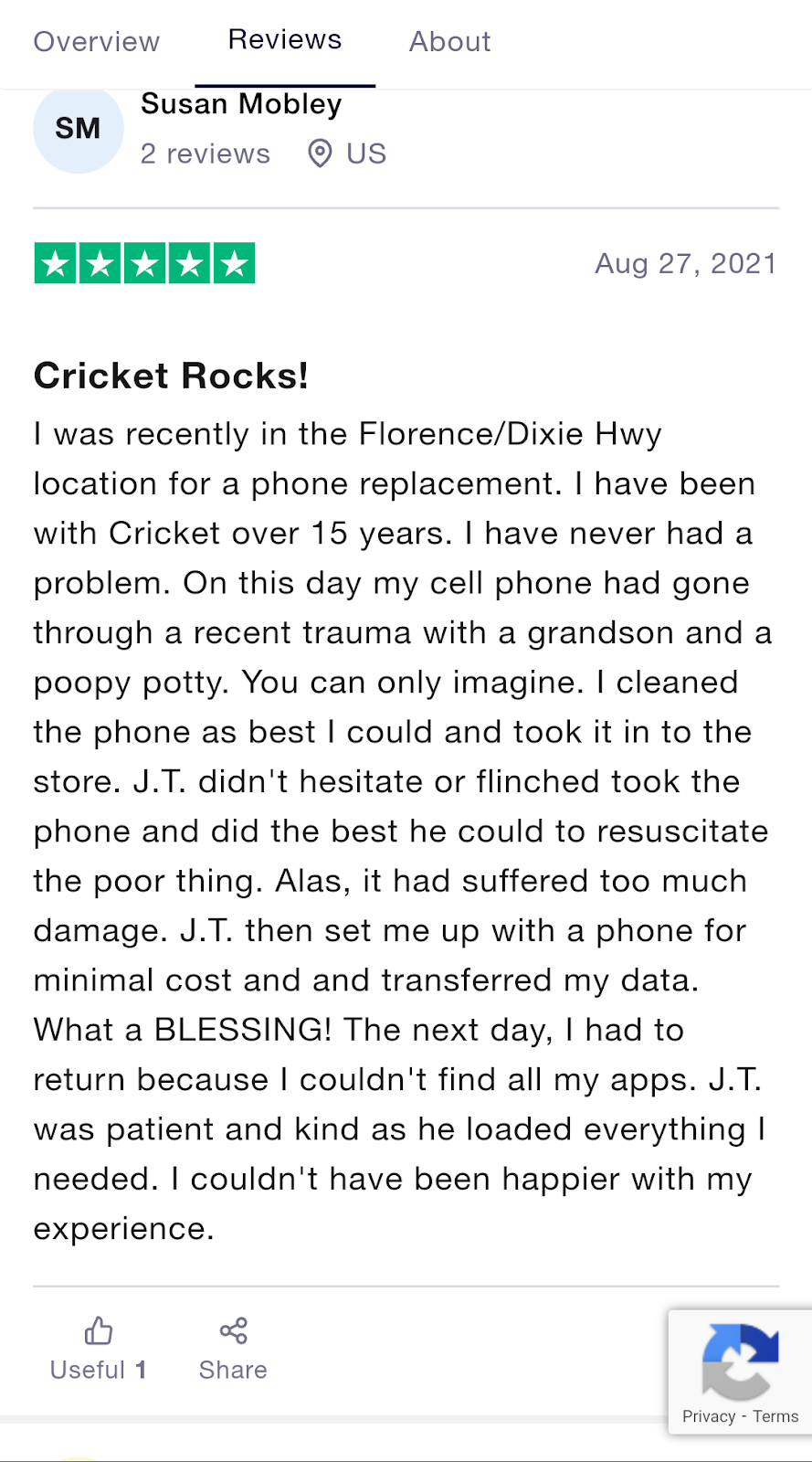The width and height of the screenshot is (812, 1462).
Task: Open the reCAPTCHA Privacy link
Action: tap(708, 1416)
